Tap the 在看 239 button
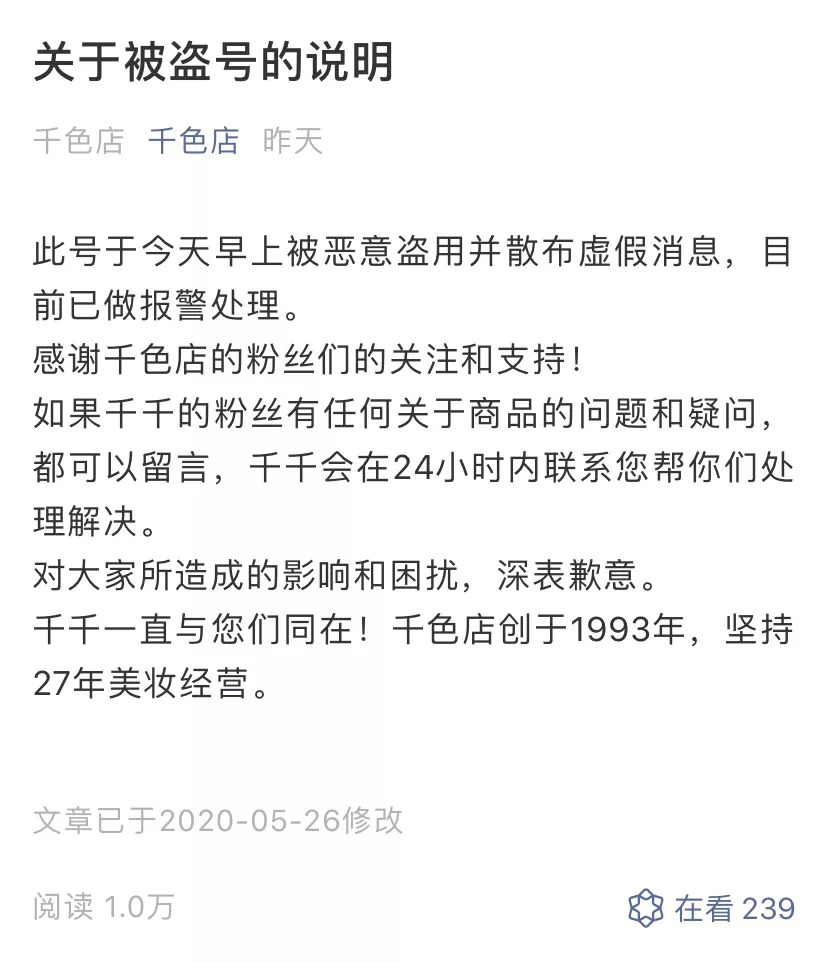Screen dimensions: 824x963 point(711,908)
